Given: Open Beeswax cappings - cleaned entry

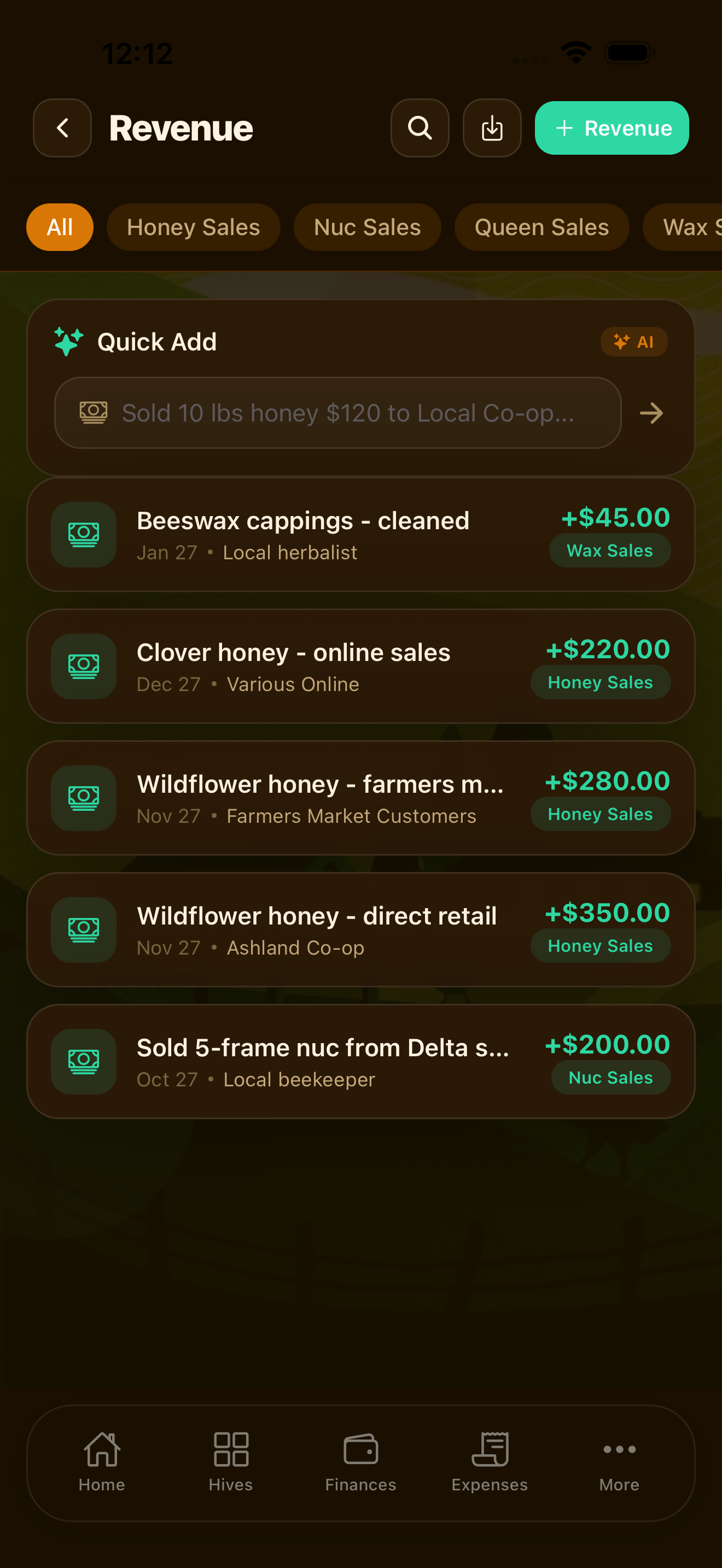Looking at the screenshot, I should click(x=360, y=535).
